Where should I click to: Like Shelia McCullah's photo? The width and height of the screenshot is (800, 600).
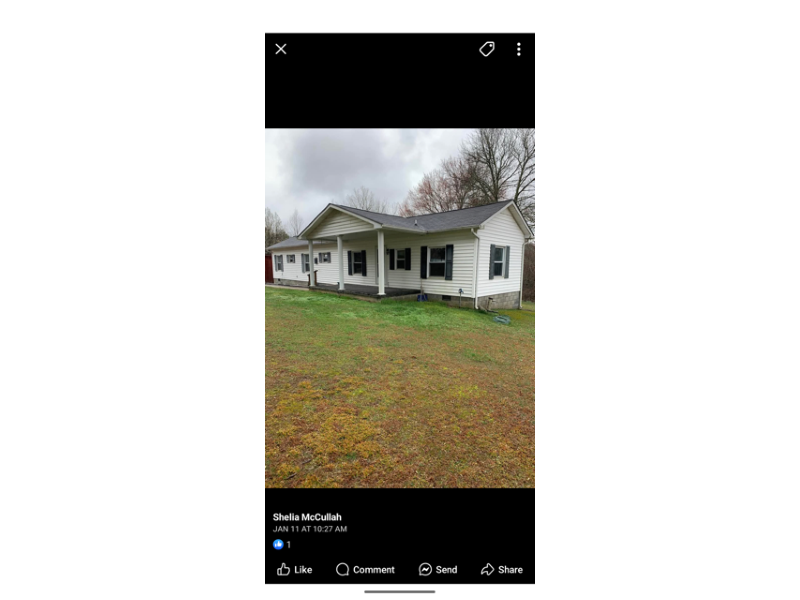295,569
